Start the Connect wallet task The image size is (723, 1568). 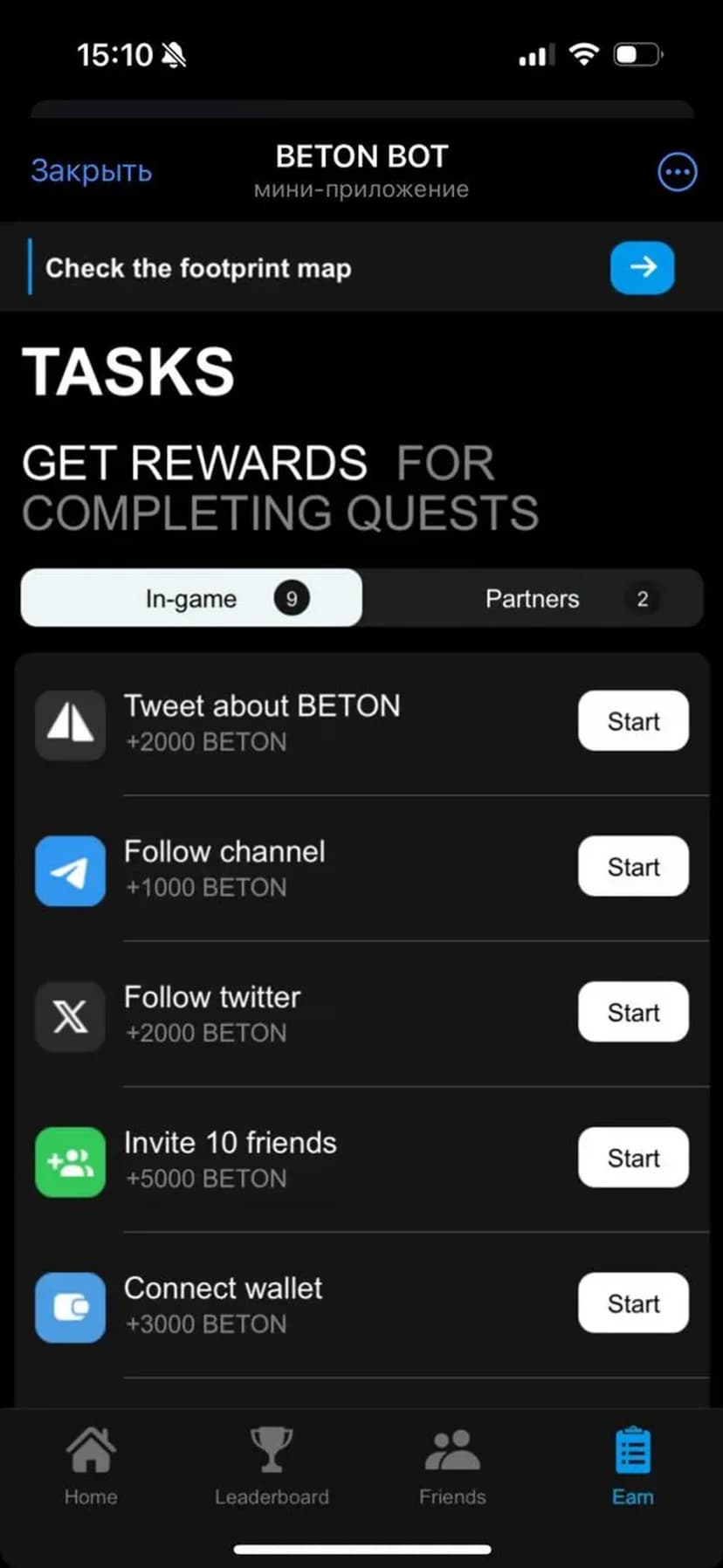633,1303
